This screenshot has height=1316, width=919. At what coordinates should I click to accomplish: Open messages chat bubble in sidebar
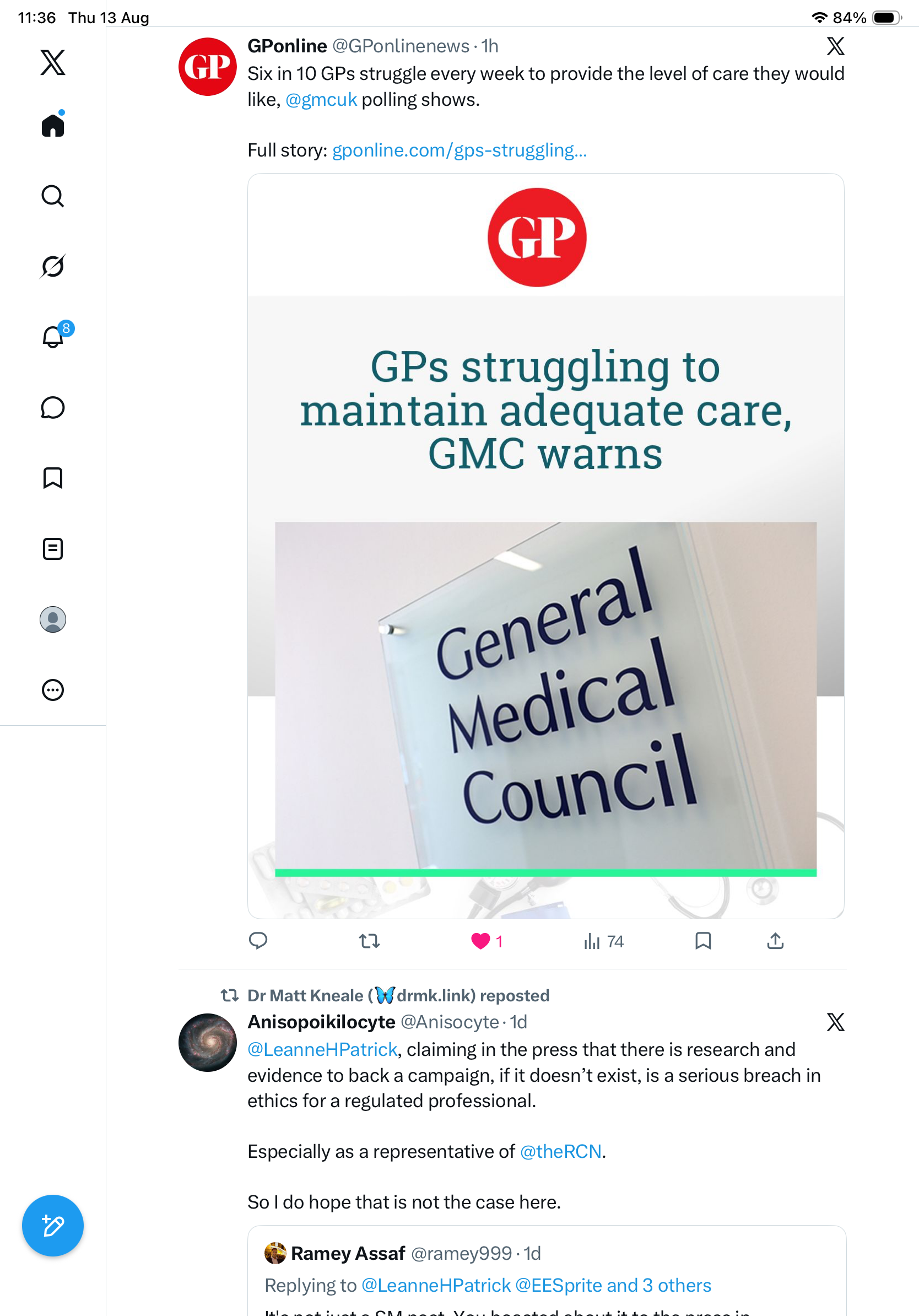pyautogui.click(x=53, y=407)
